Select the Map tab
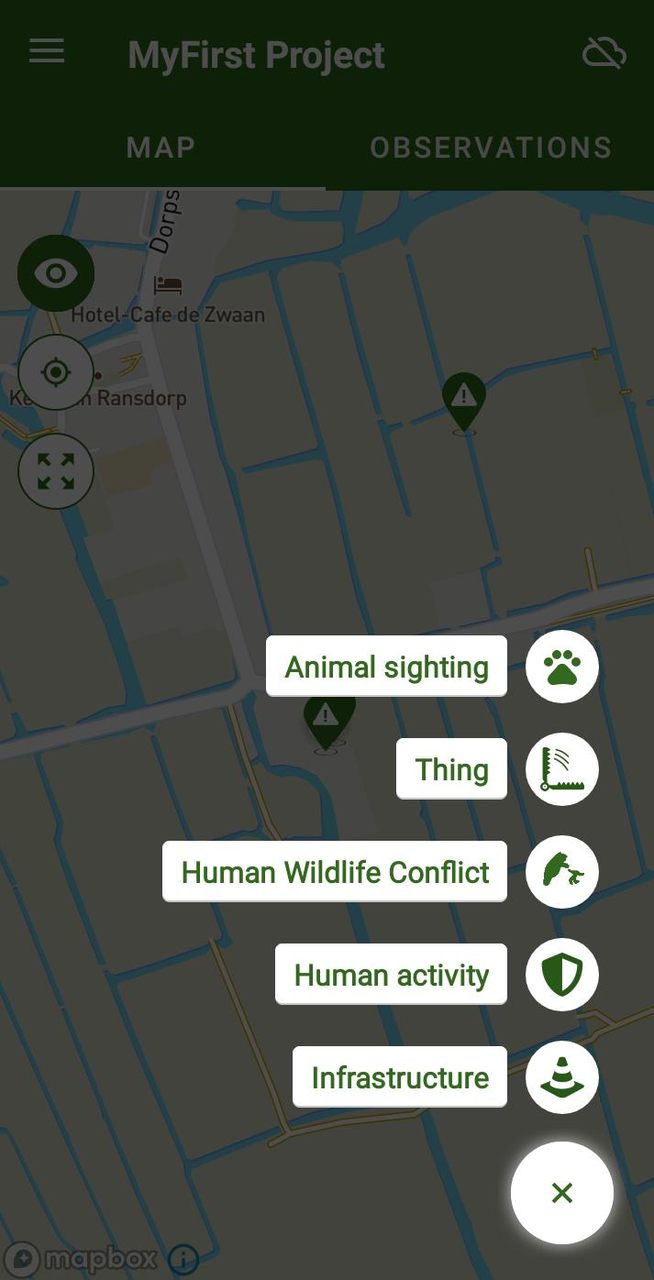The image size is (654, 1280). pyautogui.click(x=161, y=148)
